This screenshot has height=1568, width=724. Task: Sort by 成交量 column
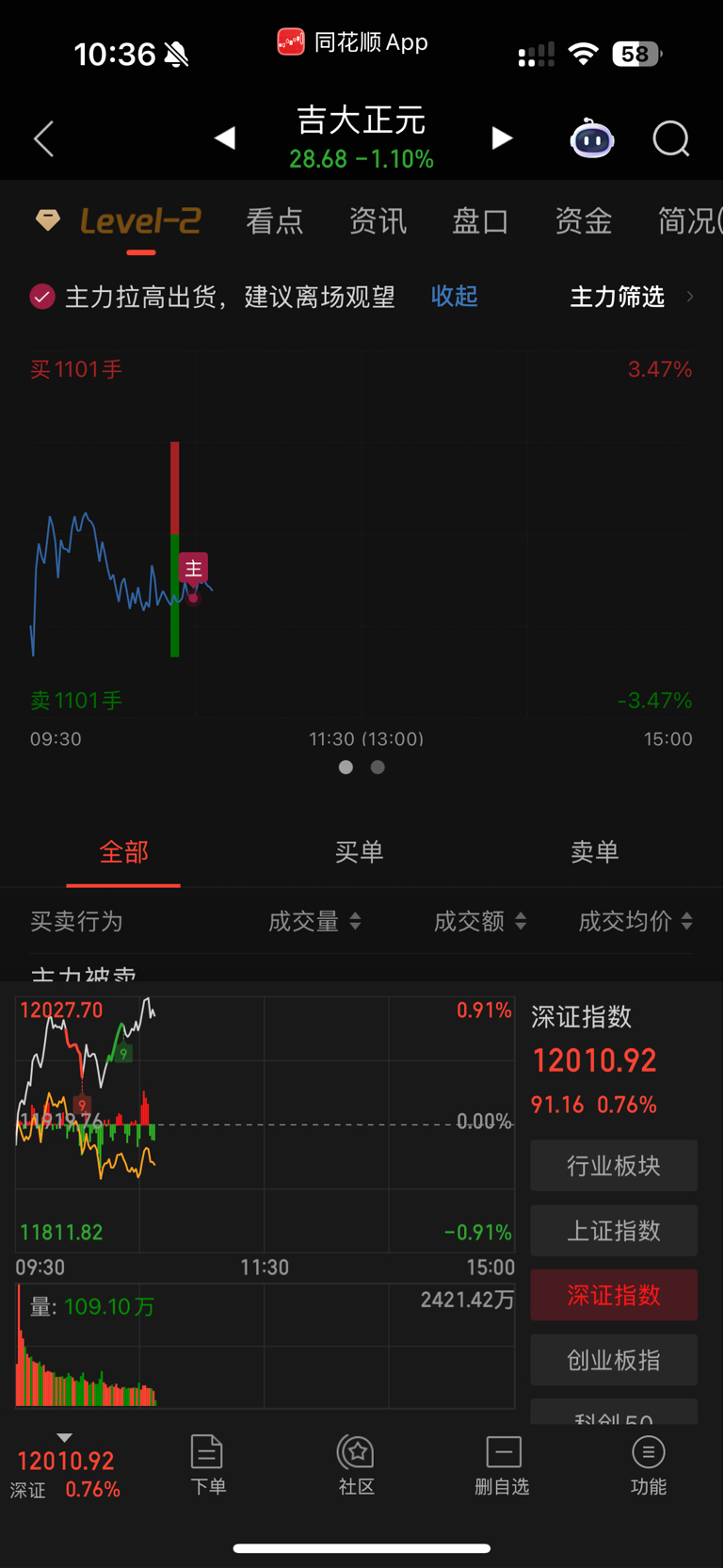314,921
